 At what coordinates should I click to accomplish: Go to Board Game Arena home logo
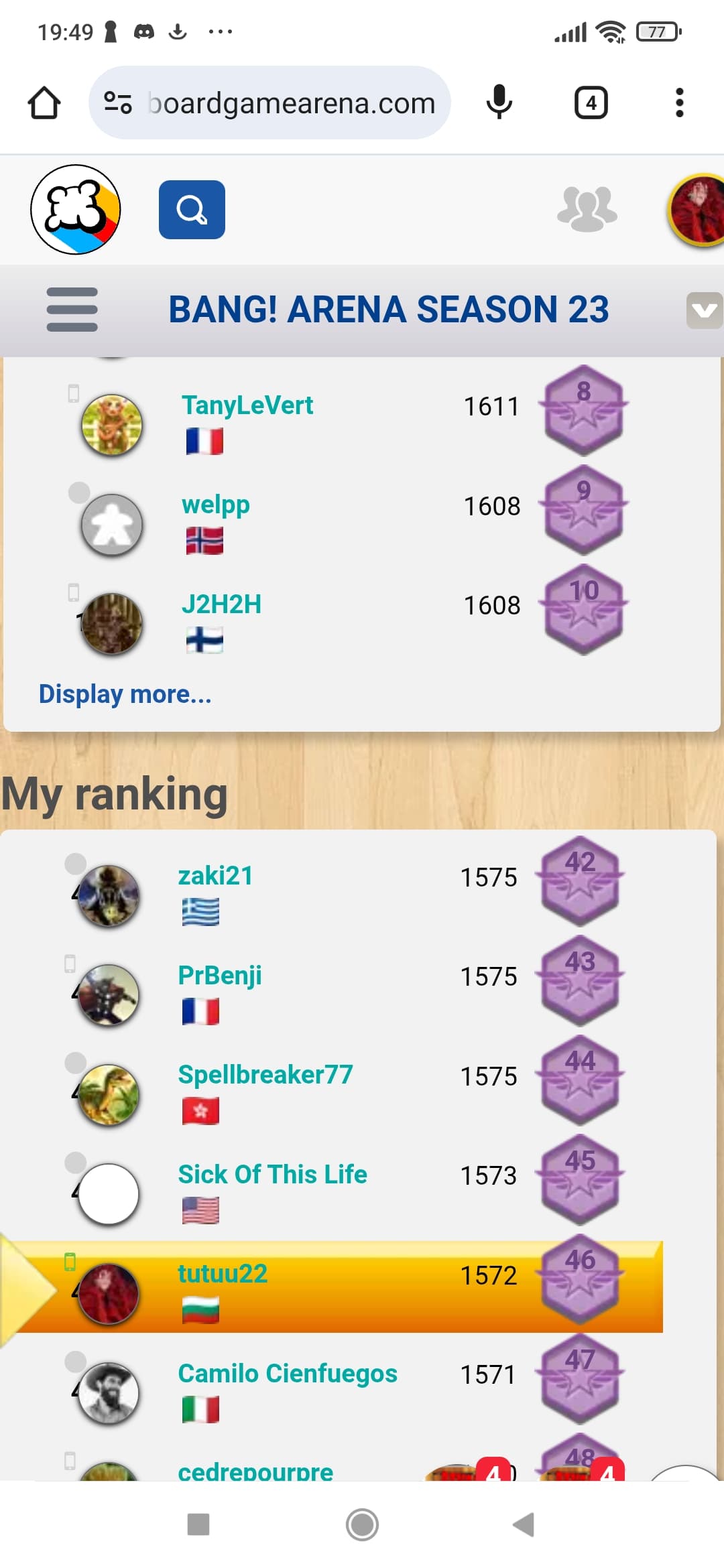click(76, 210)
